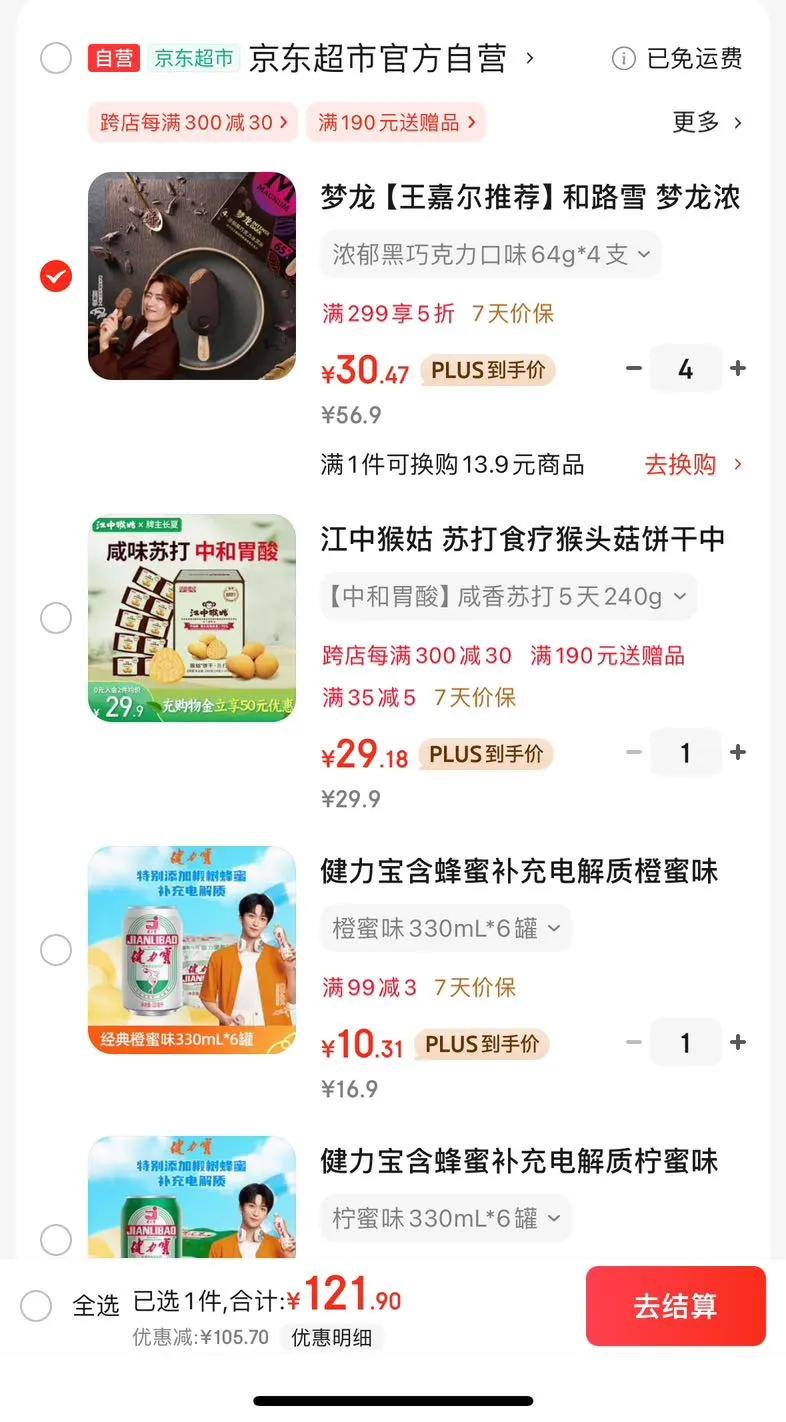Increase 江中猴姑 biscuit quantity

pyautogui.click(x=738, y=752)
